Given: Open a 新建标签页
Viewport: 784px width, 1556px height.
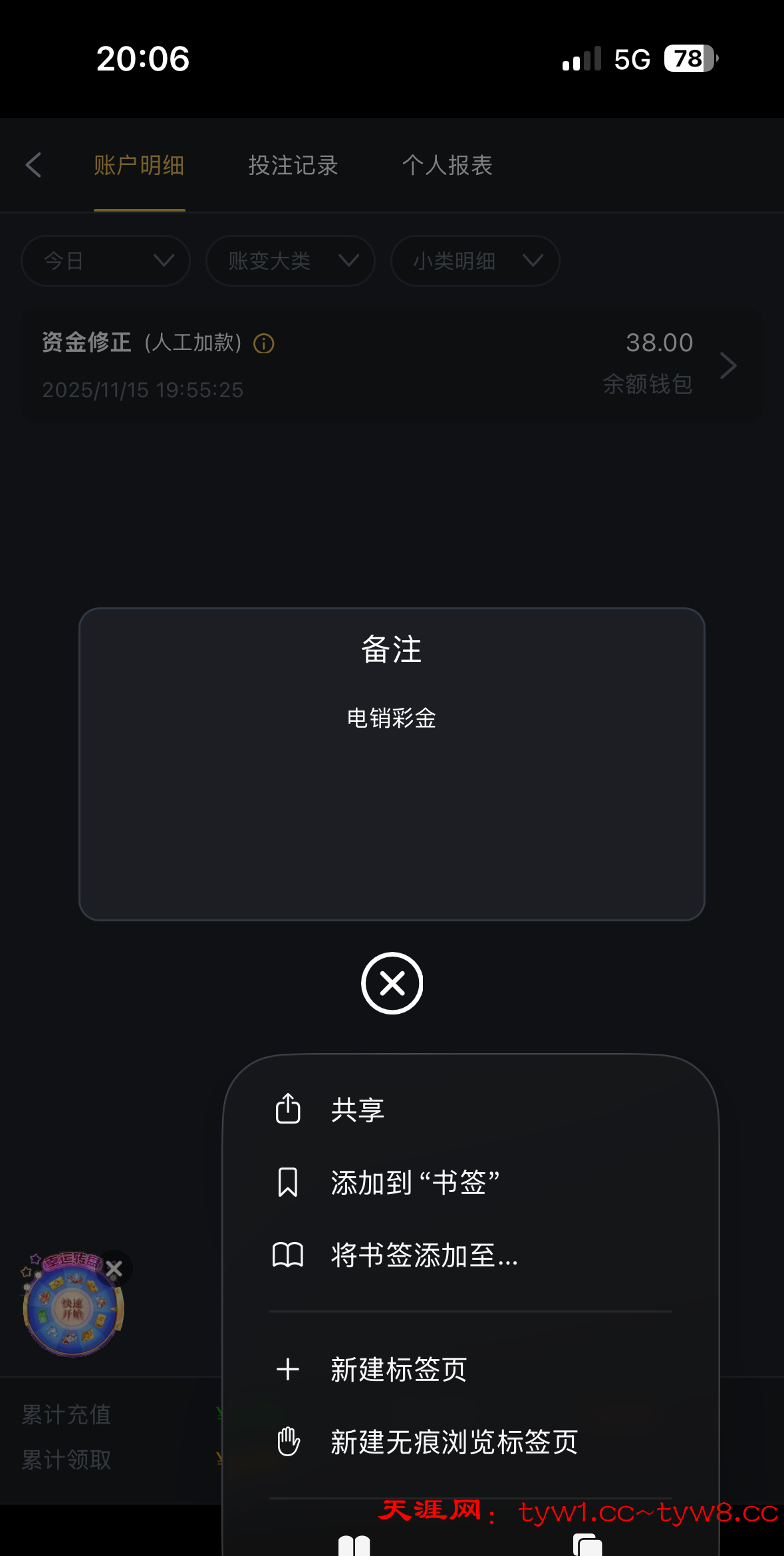Looking at the screenshot, I should click(x=398, y=1369).
